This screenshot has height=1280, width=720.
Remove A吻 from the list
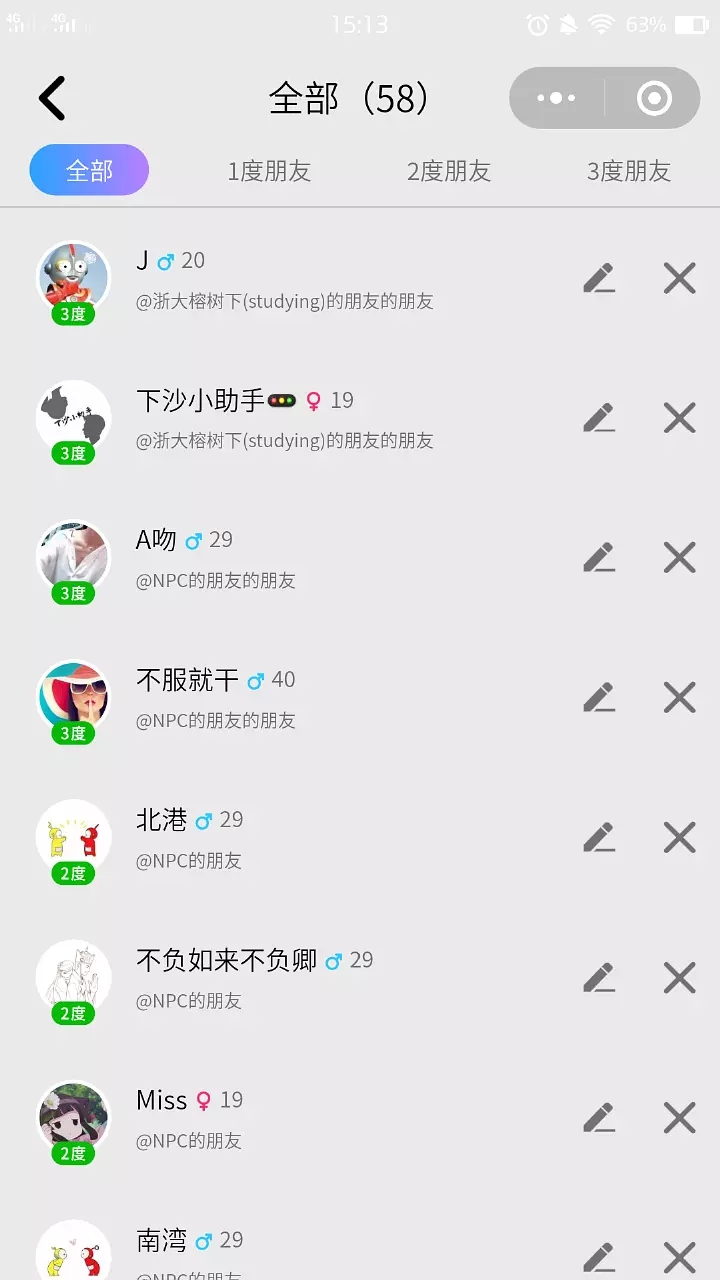pyautogui.click(x=680, y=558)
